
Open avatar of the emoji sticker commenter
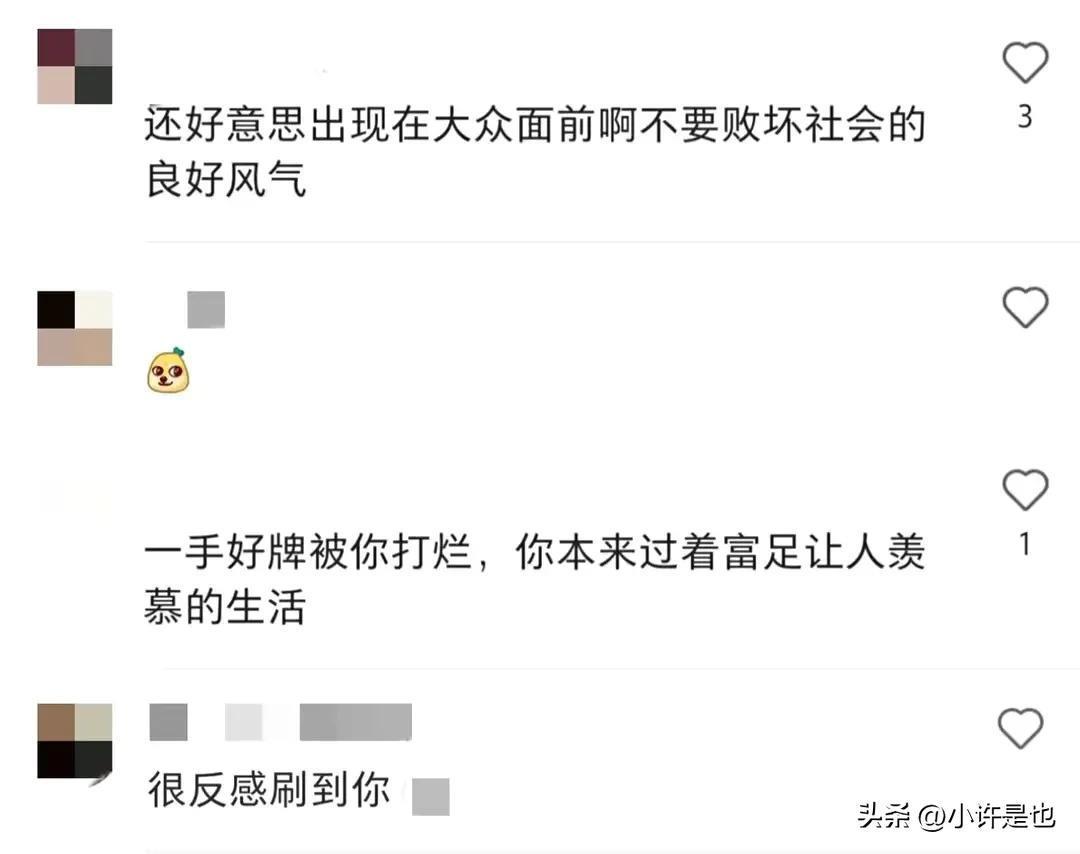coord(75,329)
